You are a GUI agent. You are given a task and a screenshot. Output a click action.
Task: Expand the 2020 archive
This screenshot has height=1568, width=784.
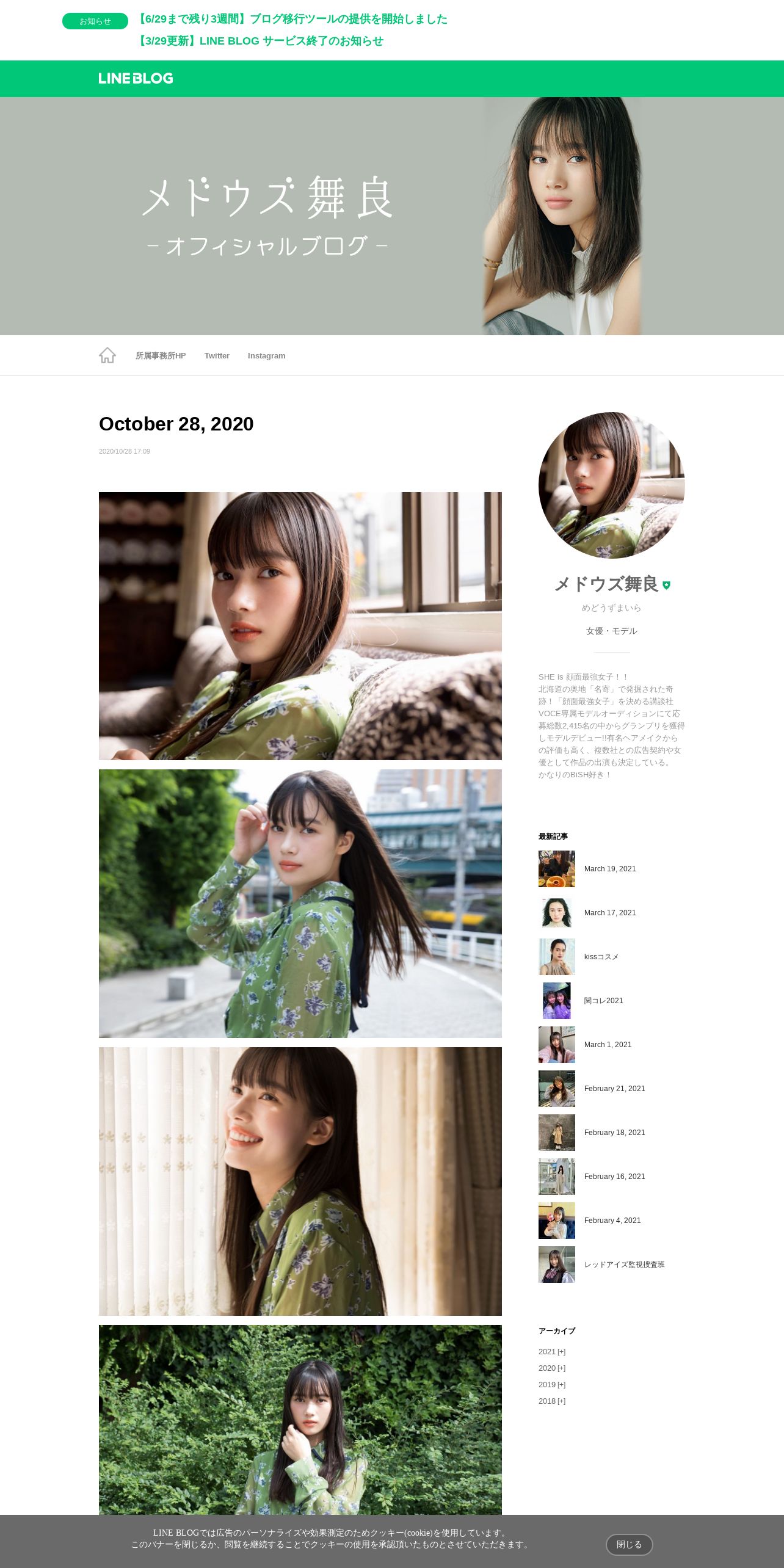pos(552,1368)
